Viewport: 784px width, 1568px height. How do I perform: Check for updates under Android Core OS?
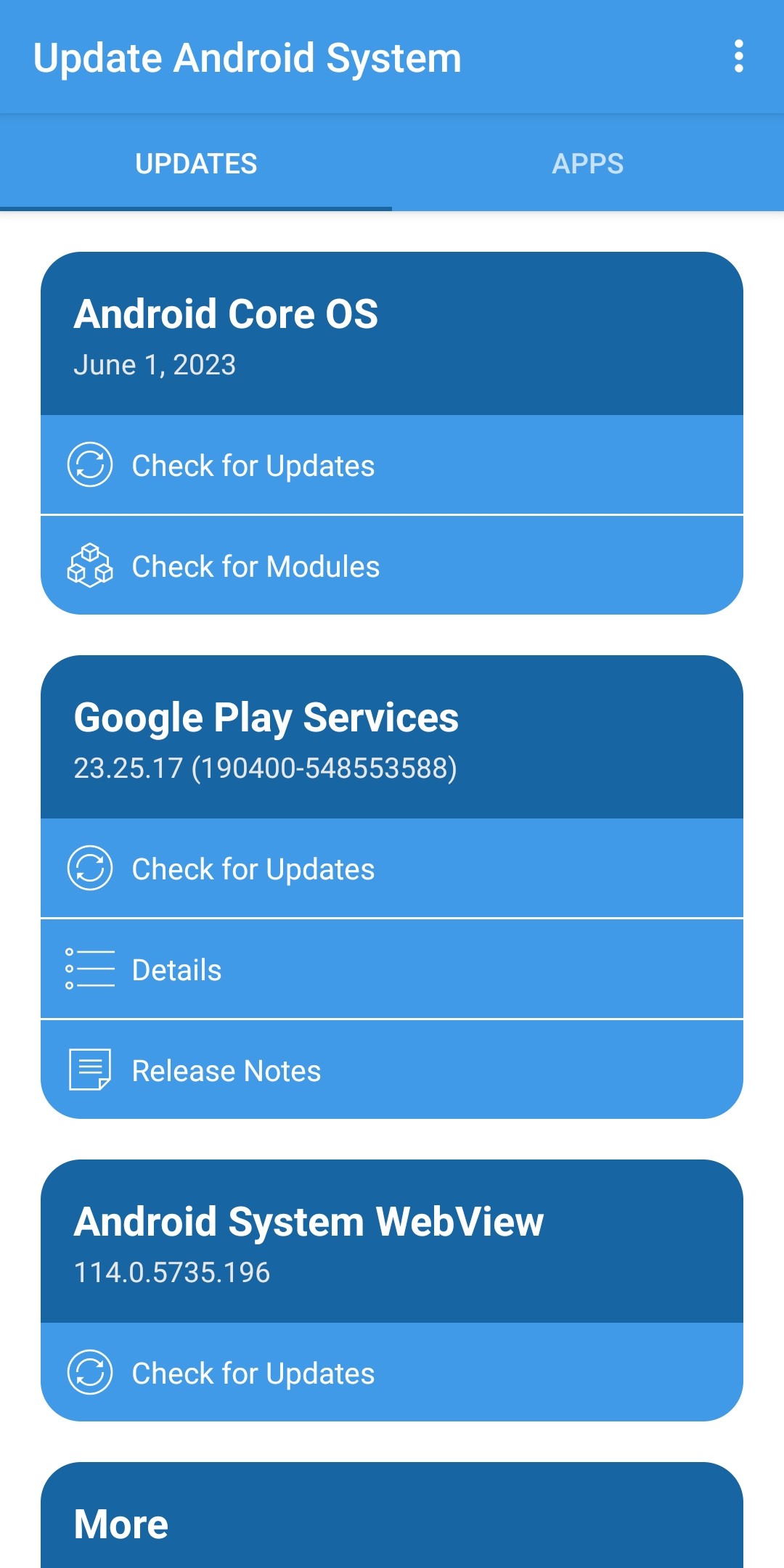pyautogui.click(x=392, y=465)
